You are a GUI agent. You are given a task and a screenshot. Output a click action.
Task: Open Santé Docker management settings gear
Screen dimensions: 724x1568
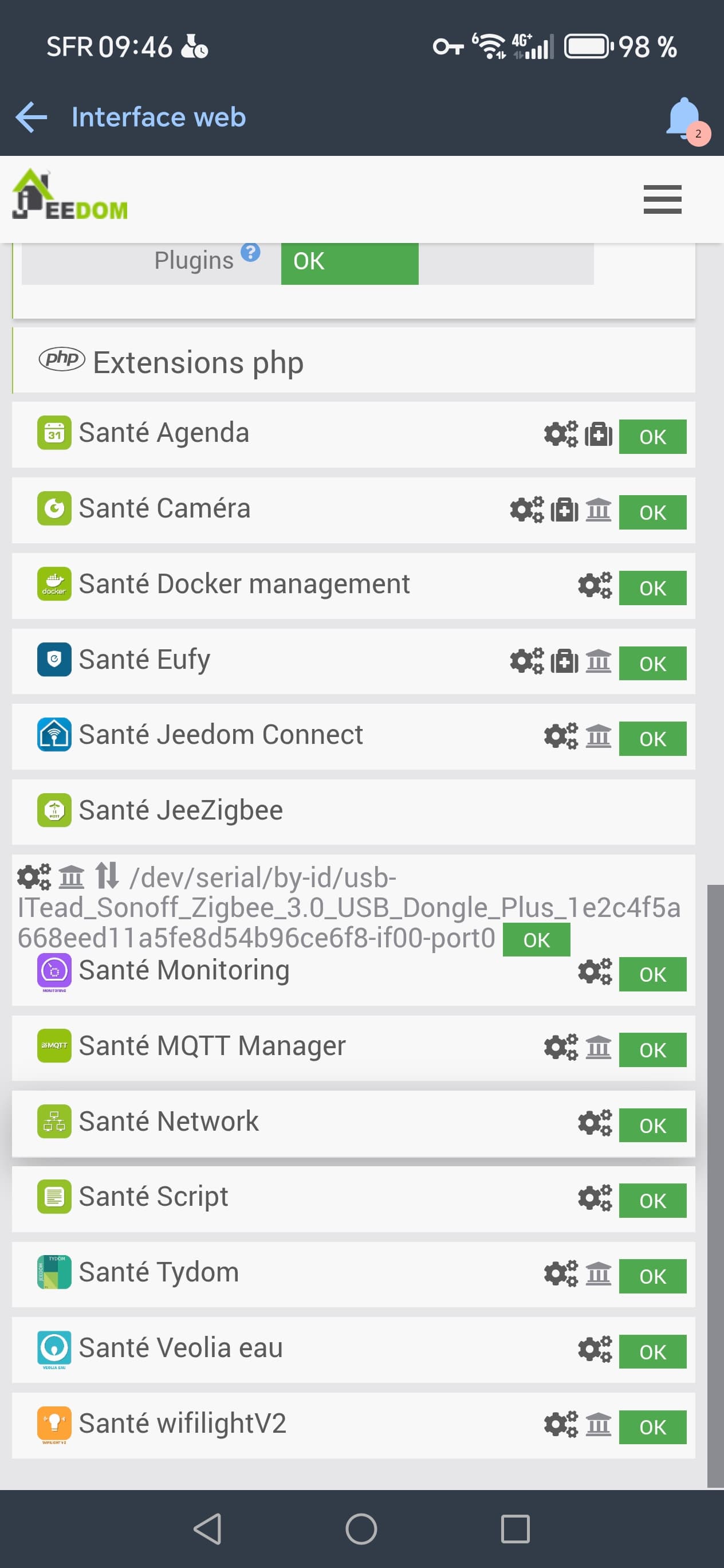[595, 586]
